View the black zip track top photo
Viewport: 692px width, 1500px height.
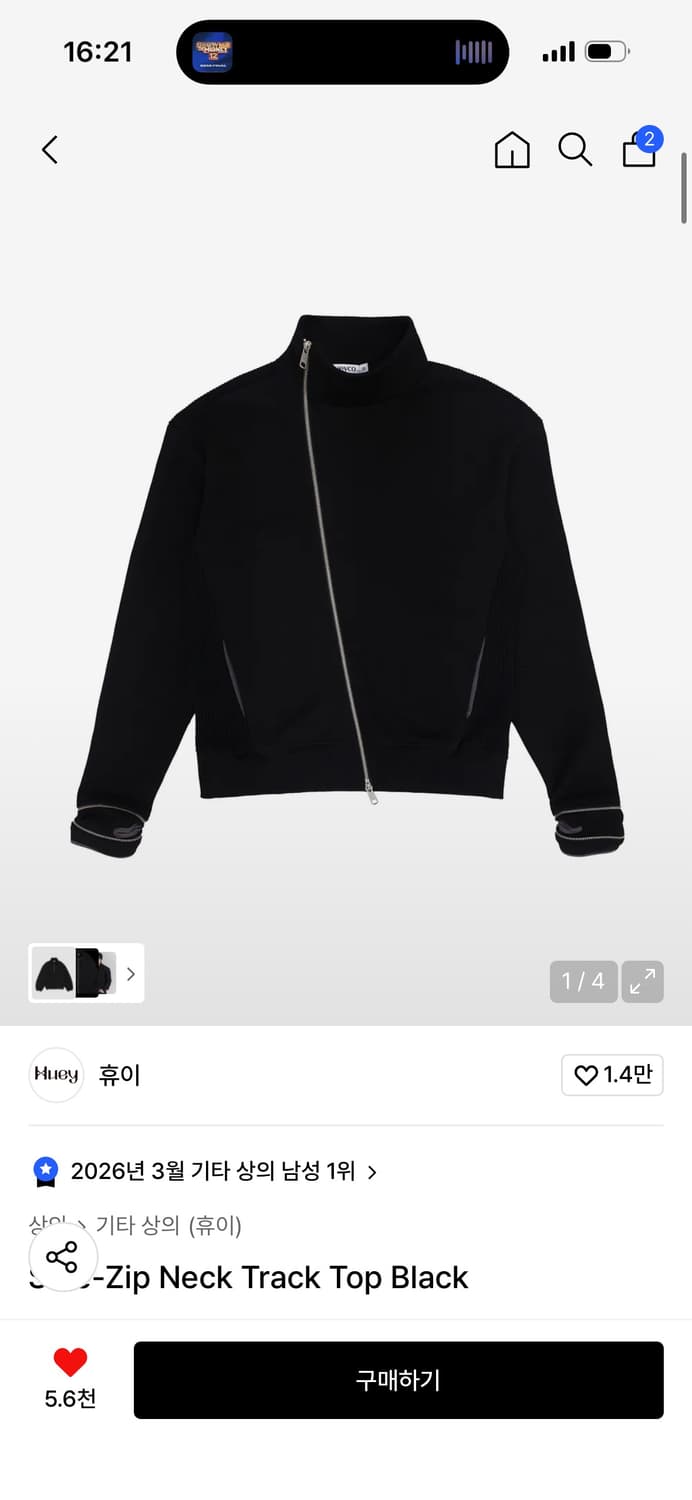click(346, 580)
